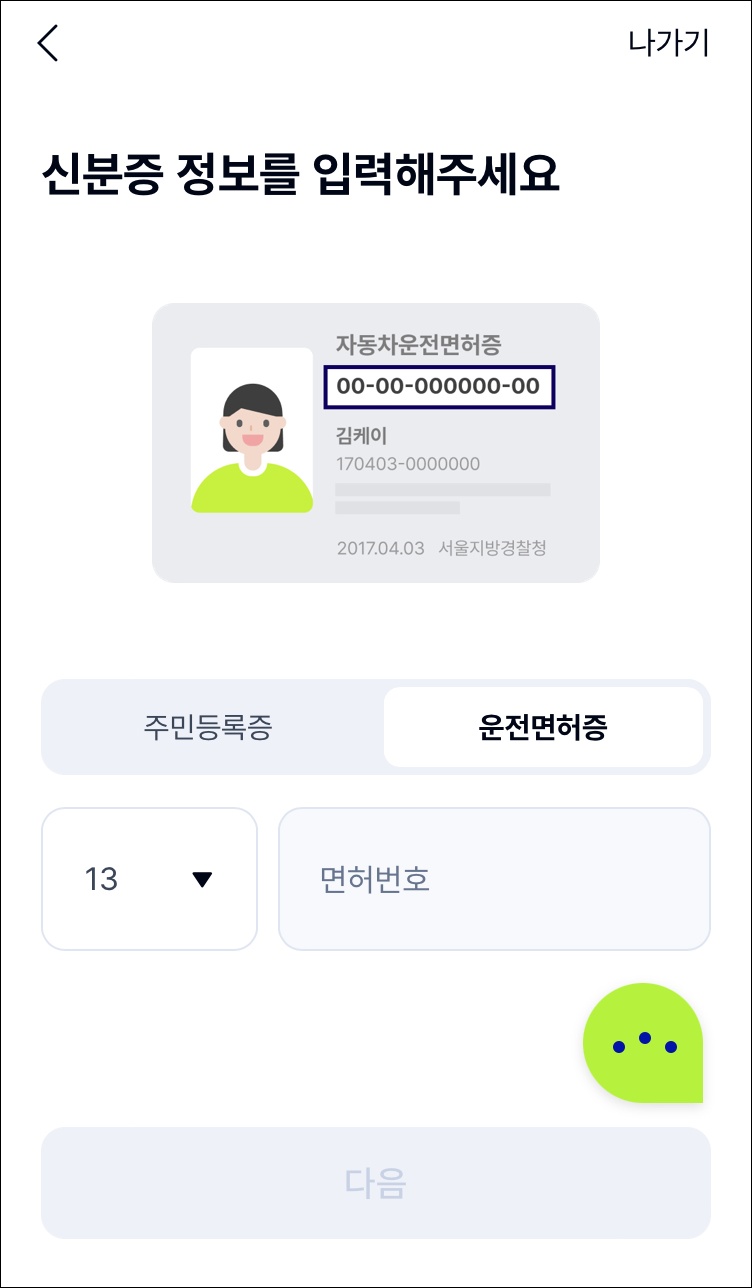Click the profile photo on the license illustration
The width and height of the screenshot is (752, 1288).
point(252,428)
